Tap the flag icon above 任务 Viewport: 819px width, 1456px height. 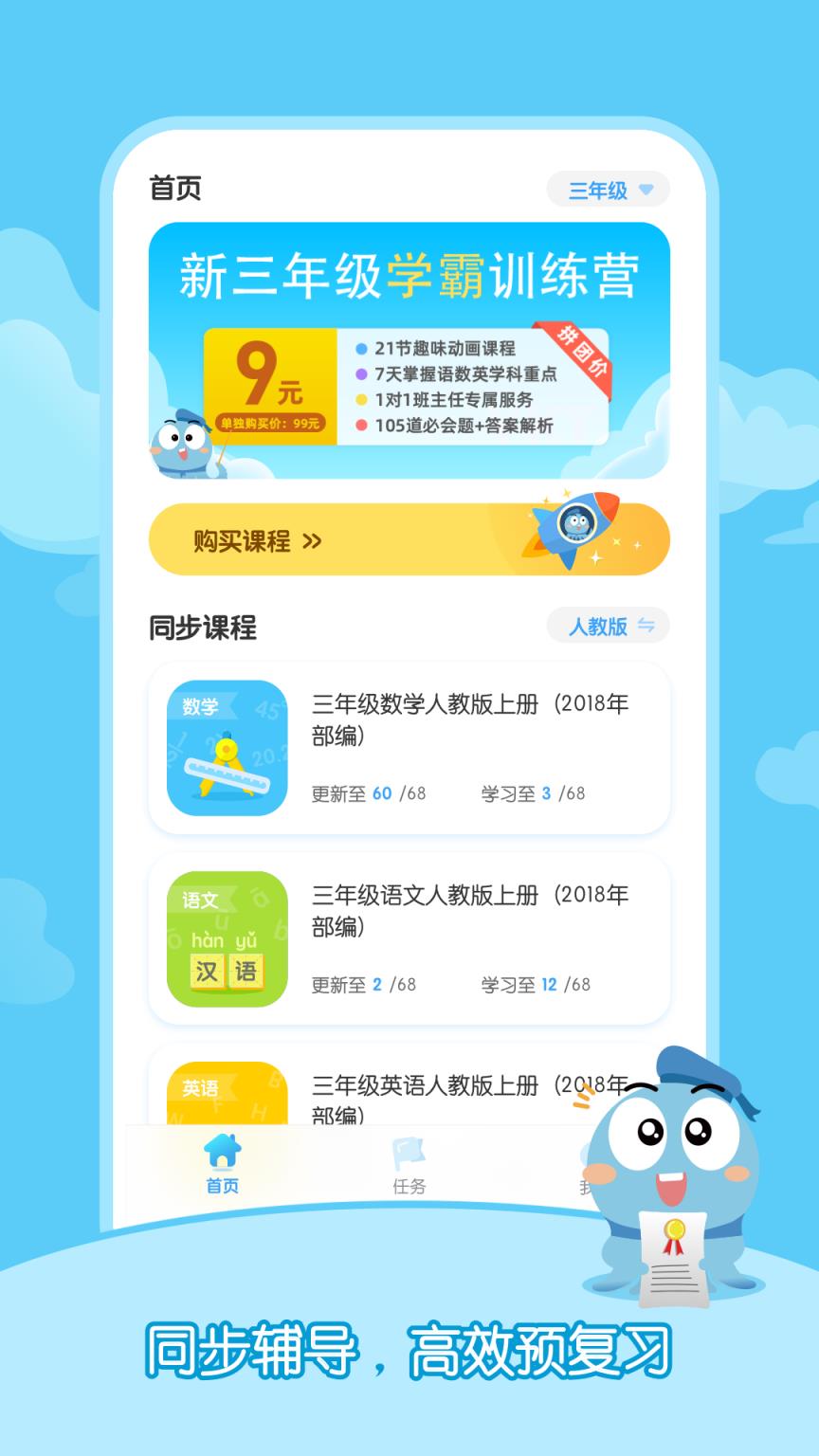[x=410, y=1152]
